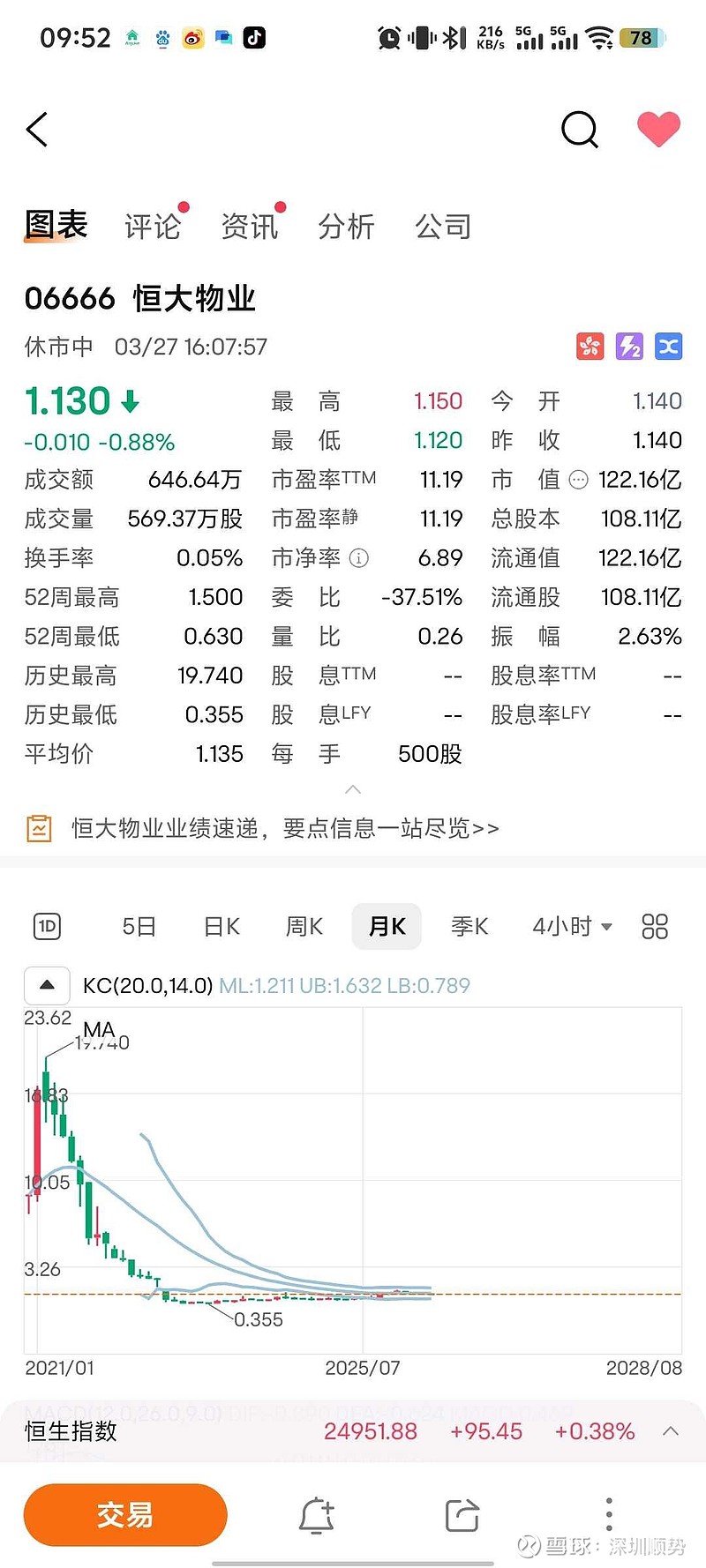Screen dimensions: 706x1568
Task: Tap the back arrow at top left
Action: 37,129
